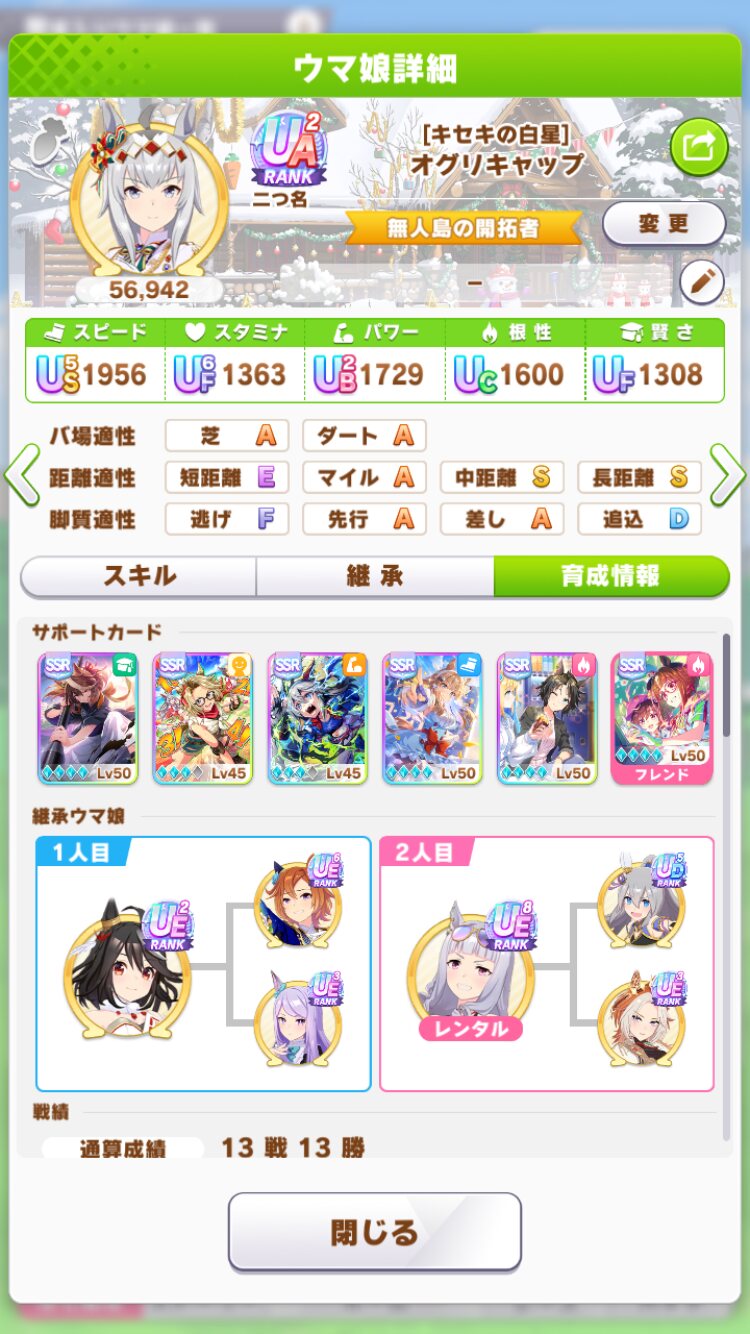Switch to the スキル tab
Image resolution: width=750 pixels, height=1334 pixels.
[139, 576]
